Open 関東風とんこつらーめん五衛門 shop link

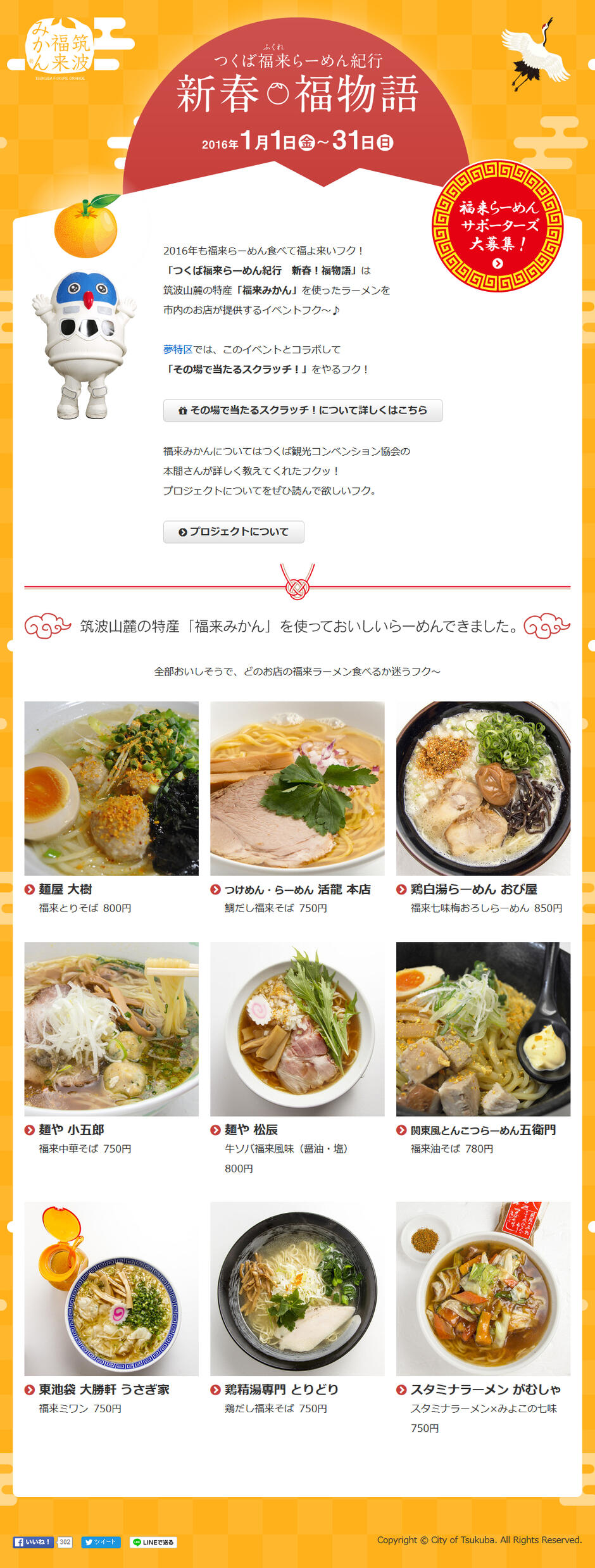pos(482,1130)
